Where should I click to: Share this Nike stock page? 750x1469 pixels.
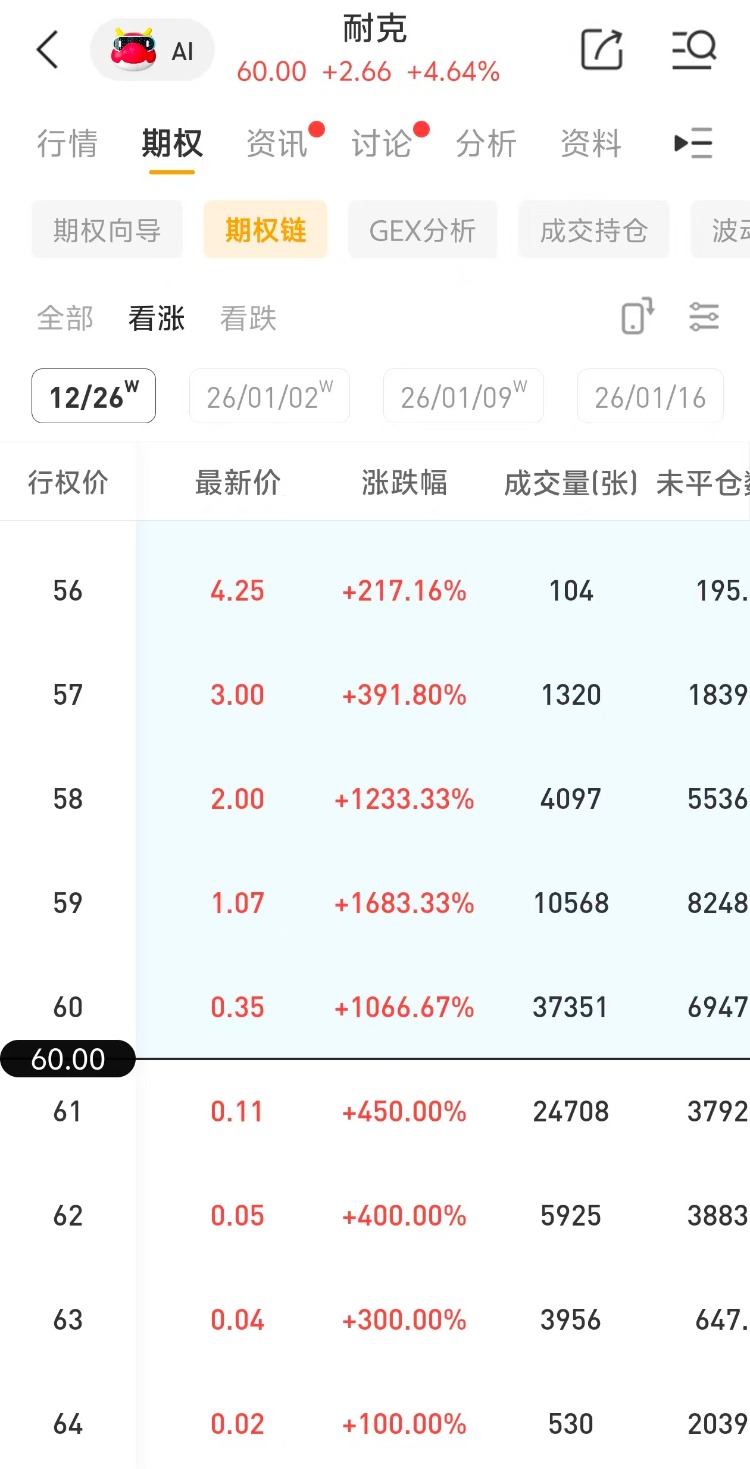point(601,49)
